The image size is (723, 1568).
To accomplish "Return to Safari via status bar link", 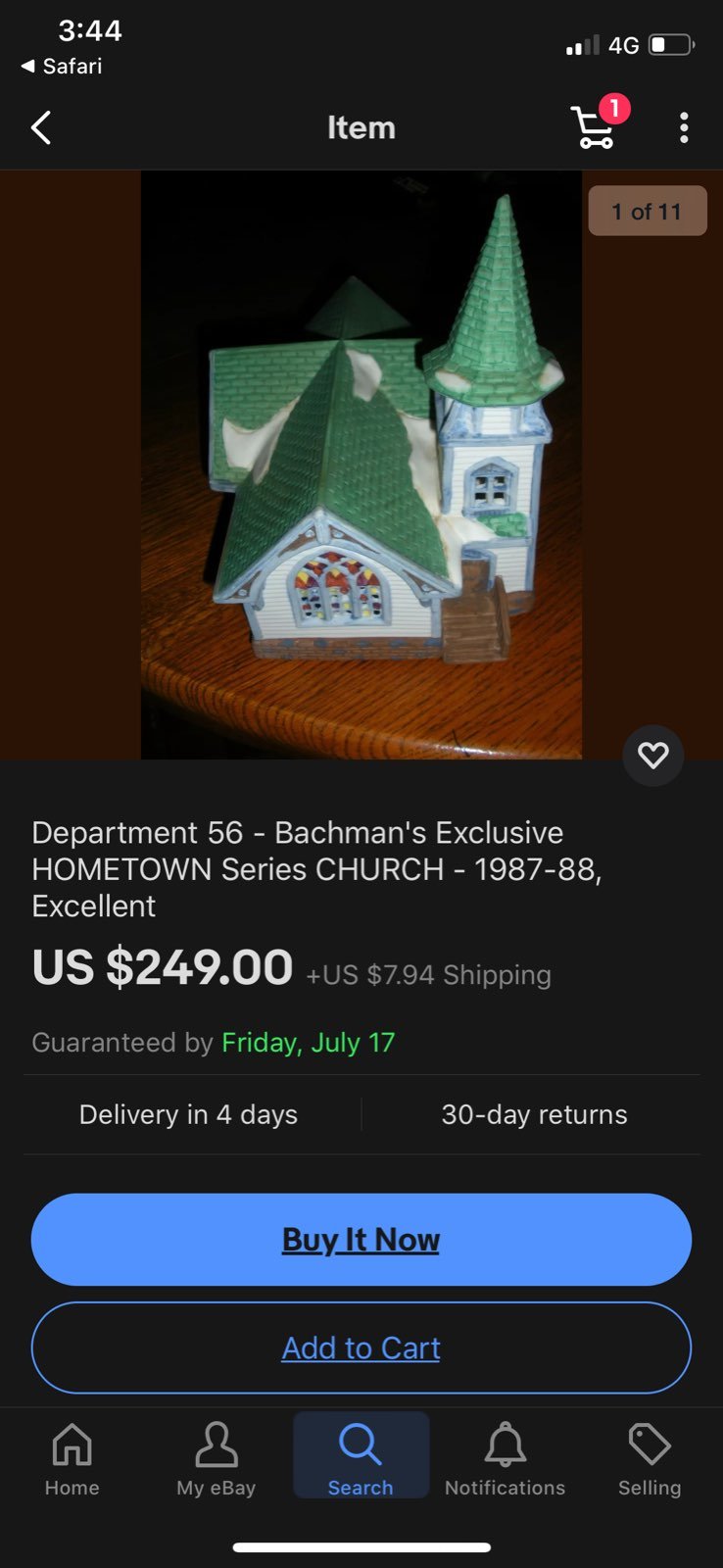I will [62, 66].
